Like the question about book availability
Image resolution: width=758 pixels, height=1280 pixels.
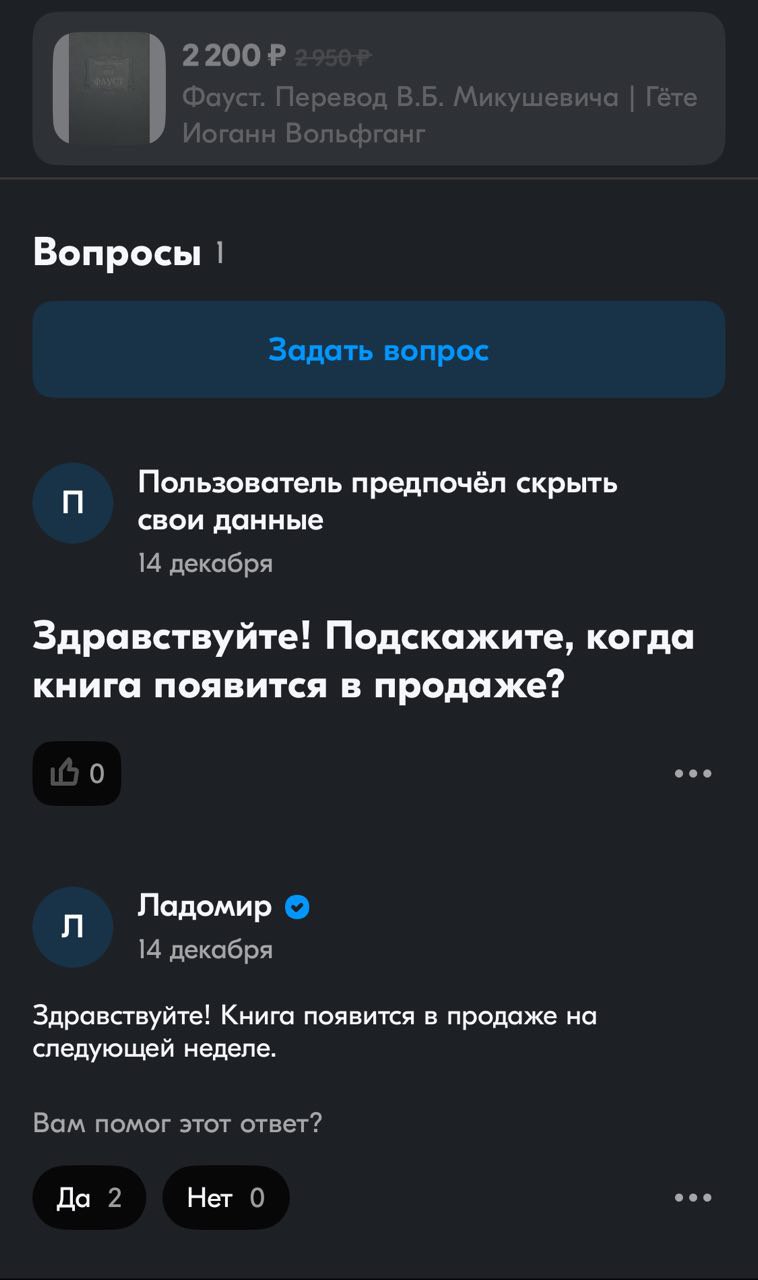pyautogui.click(x=77, y=773)
